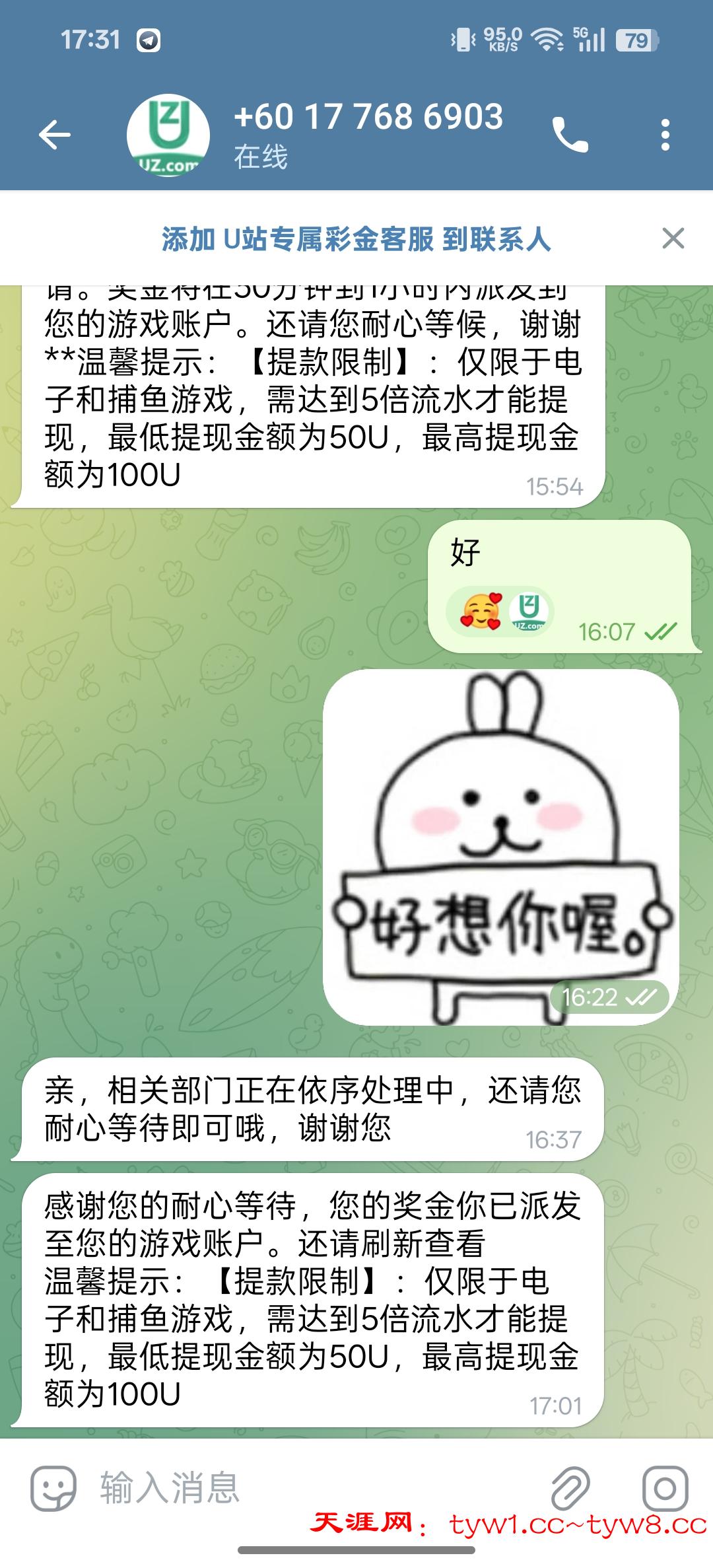Go back to the chat list

(x=54, y=135)
